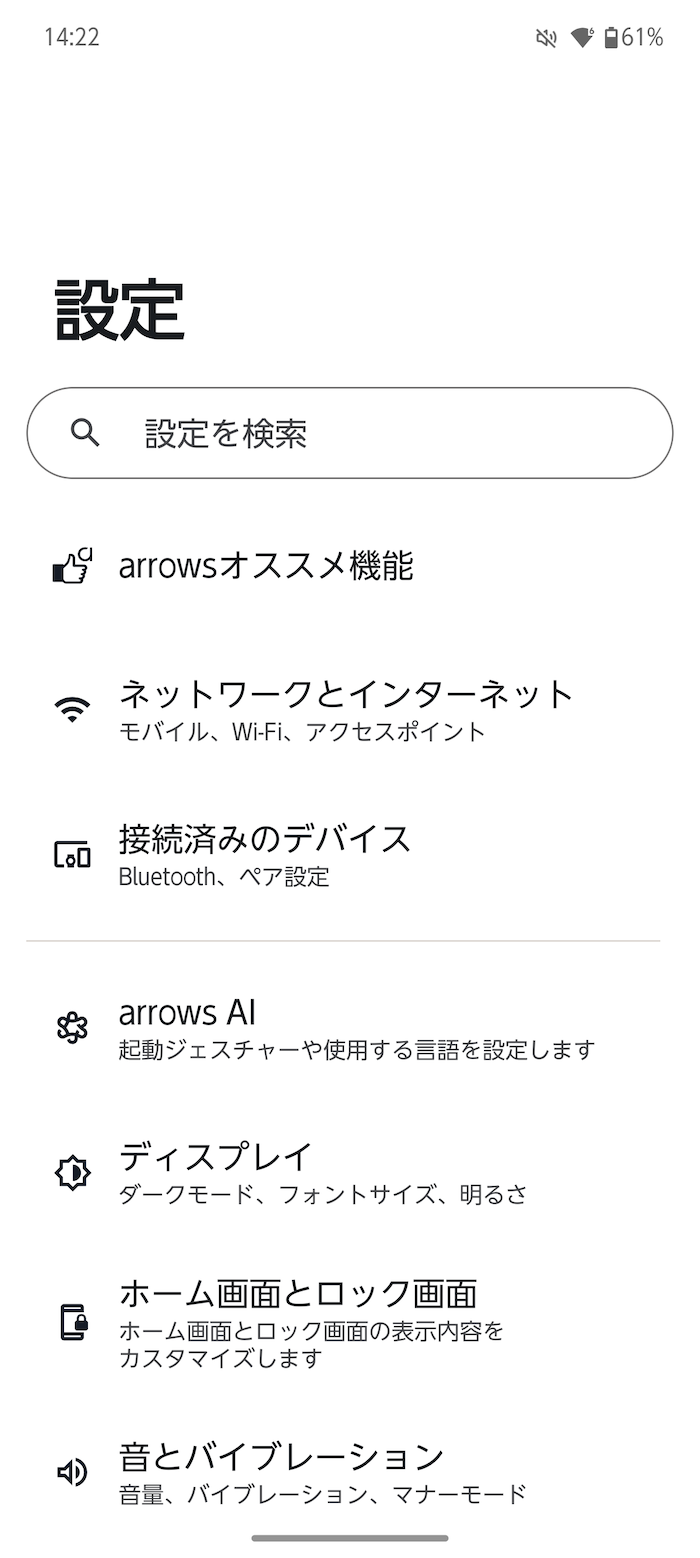Go to 接続済みのデバイス

point(349,856)
